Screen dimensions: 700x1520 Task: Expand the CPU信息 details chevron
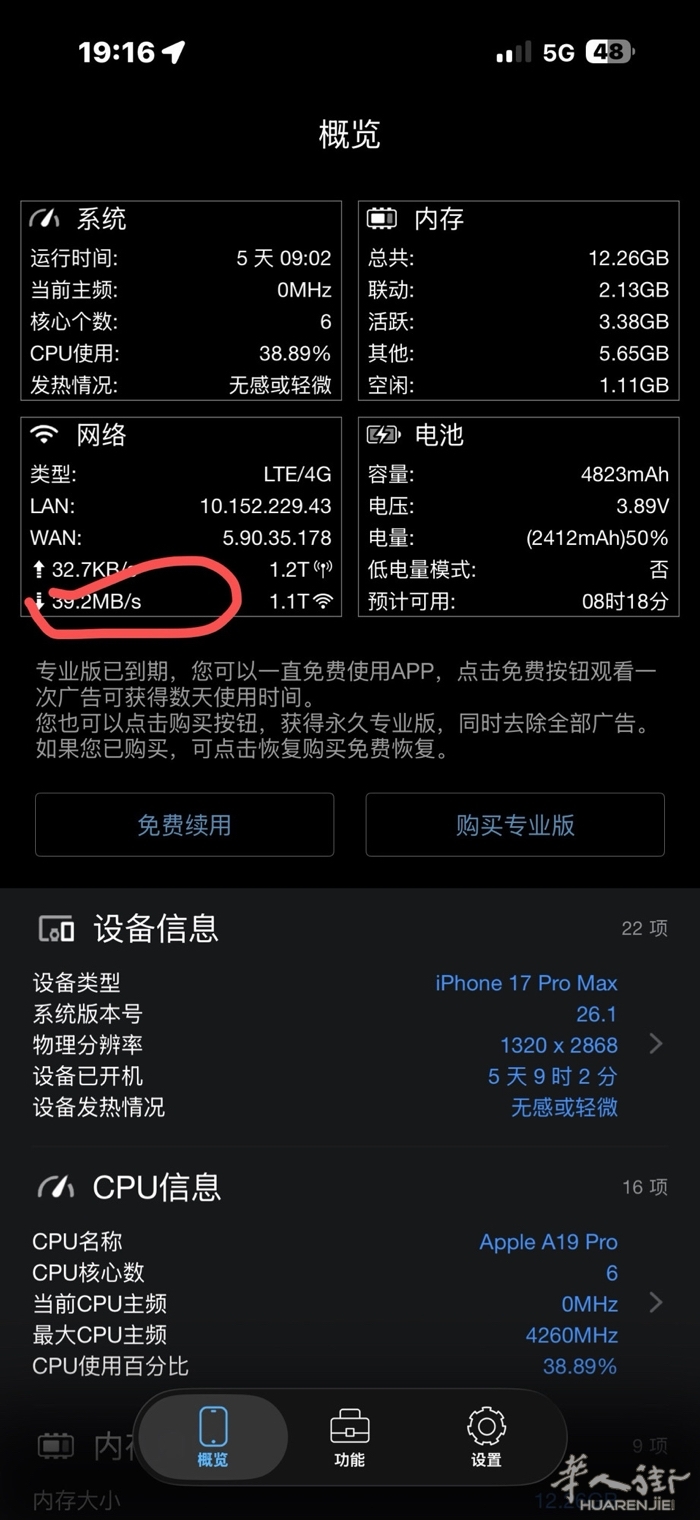656,1302
